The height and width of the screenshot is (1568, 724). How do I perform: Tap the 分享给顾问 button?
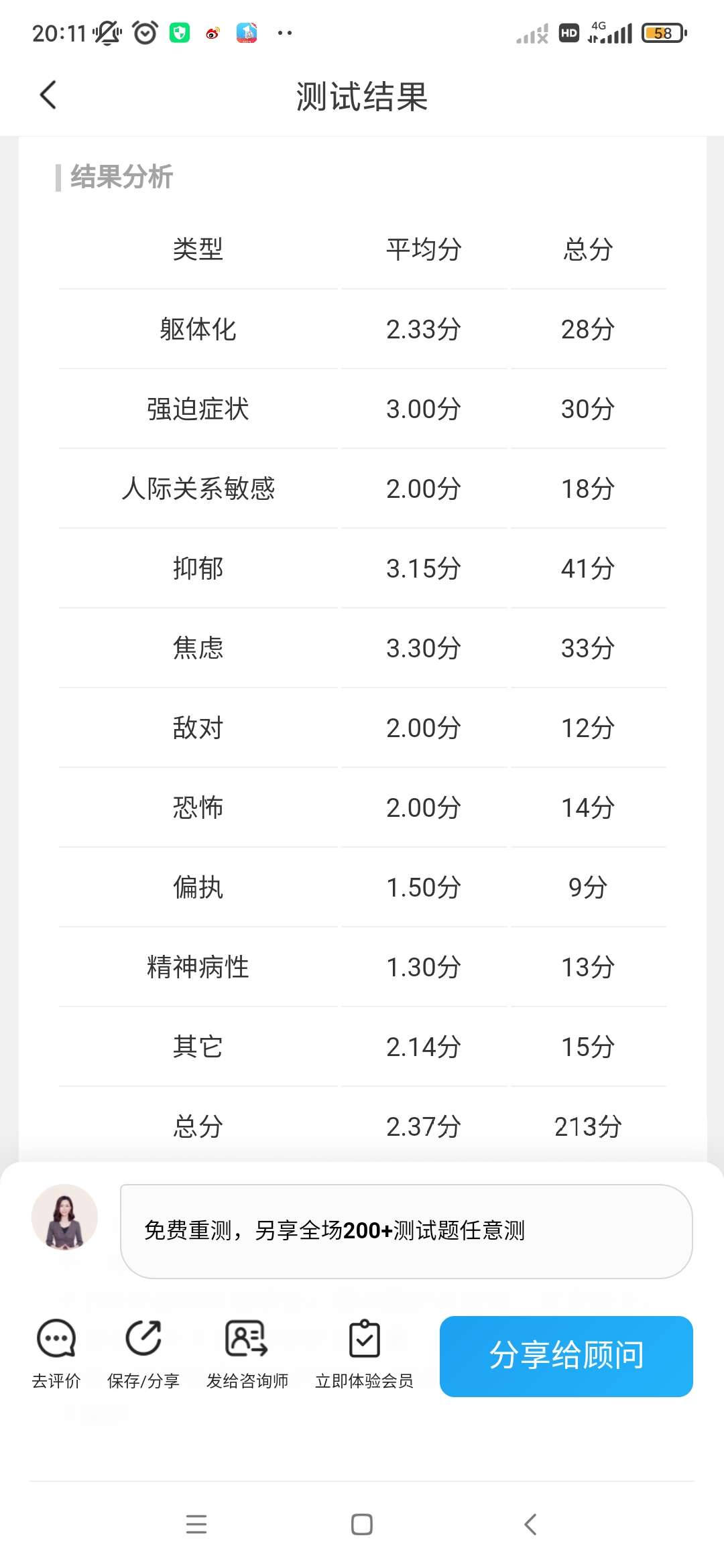pos(566,1356)
